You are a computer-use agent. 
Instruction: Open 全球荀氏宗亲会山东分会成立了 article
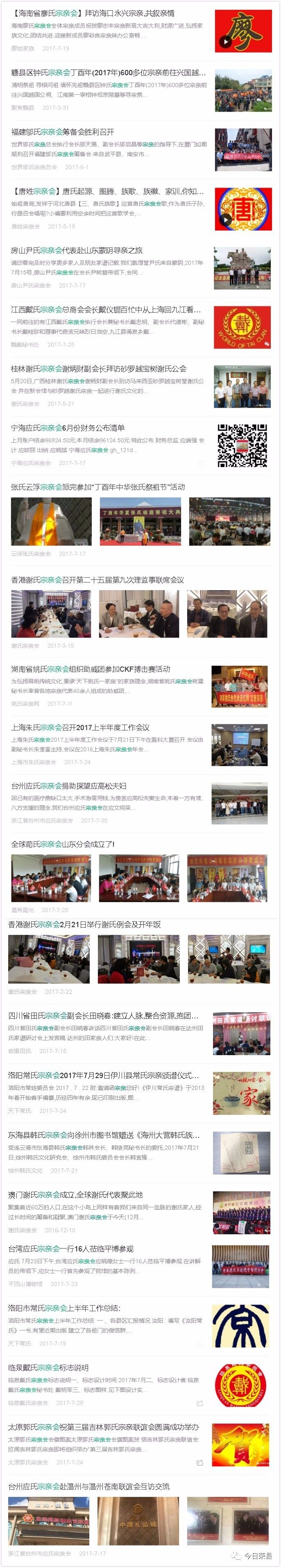63,844
